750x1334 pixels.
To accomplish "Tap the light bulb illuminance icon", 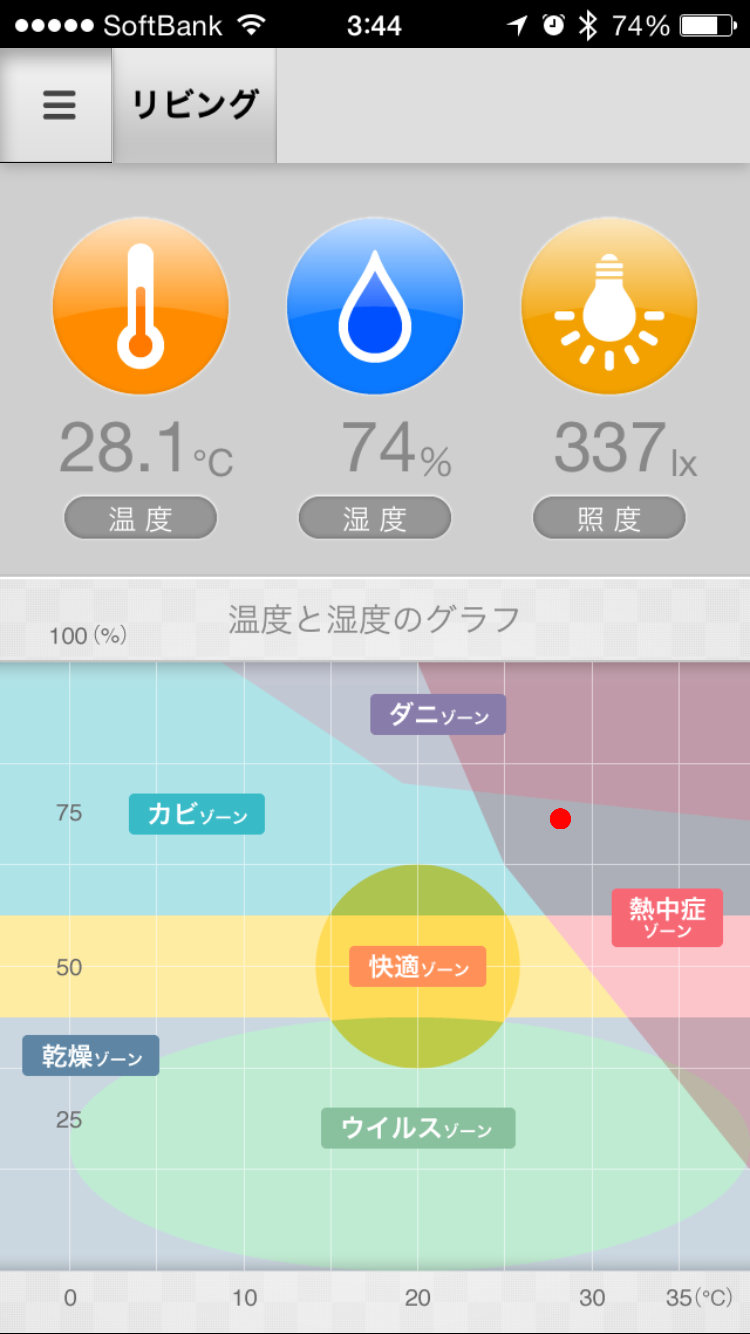I will [x=609, y=306].
